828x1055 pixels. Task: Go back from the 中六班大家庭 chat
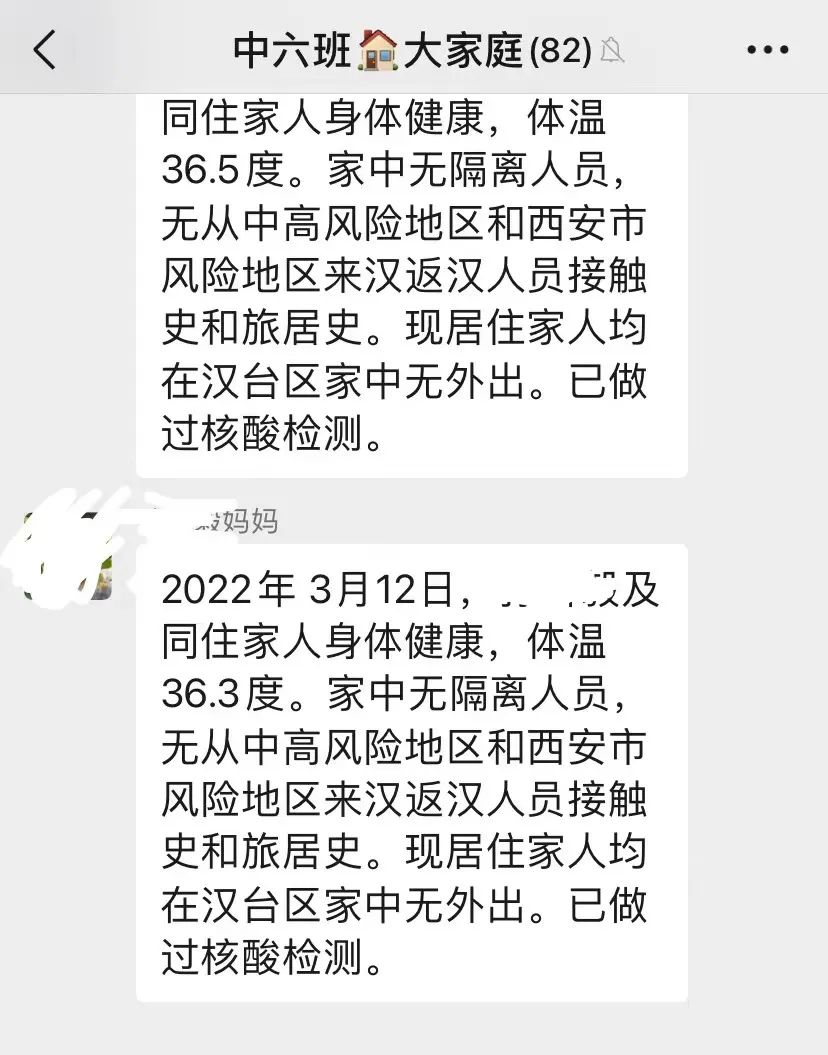coord(45,49)
